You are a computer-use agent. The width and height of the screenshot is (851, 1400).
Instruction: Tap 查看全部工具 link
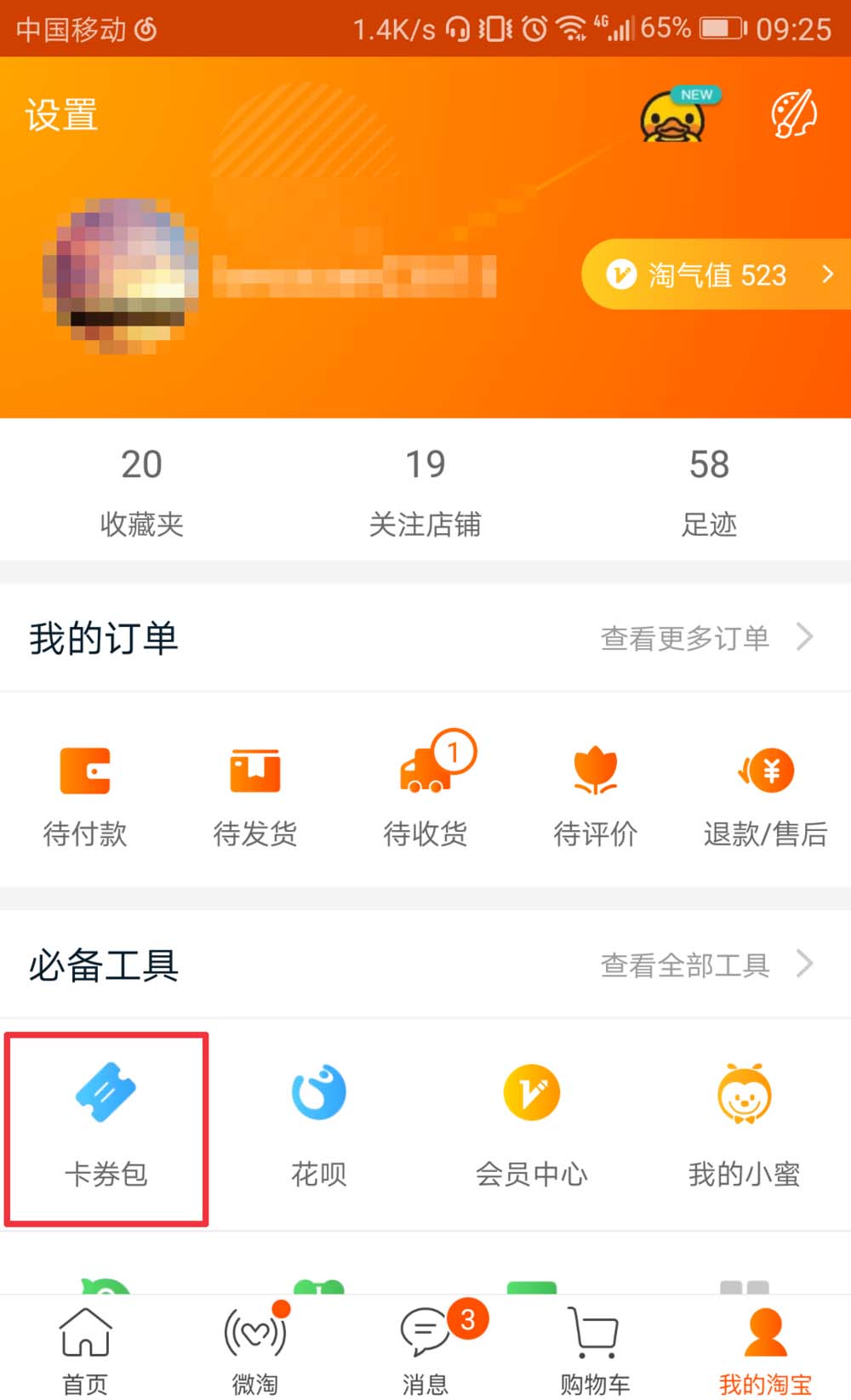(705, 965)
